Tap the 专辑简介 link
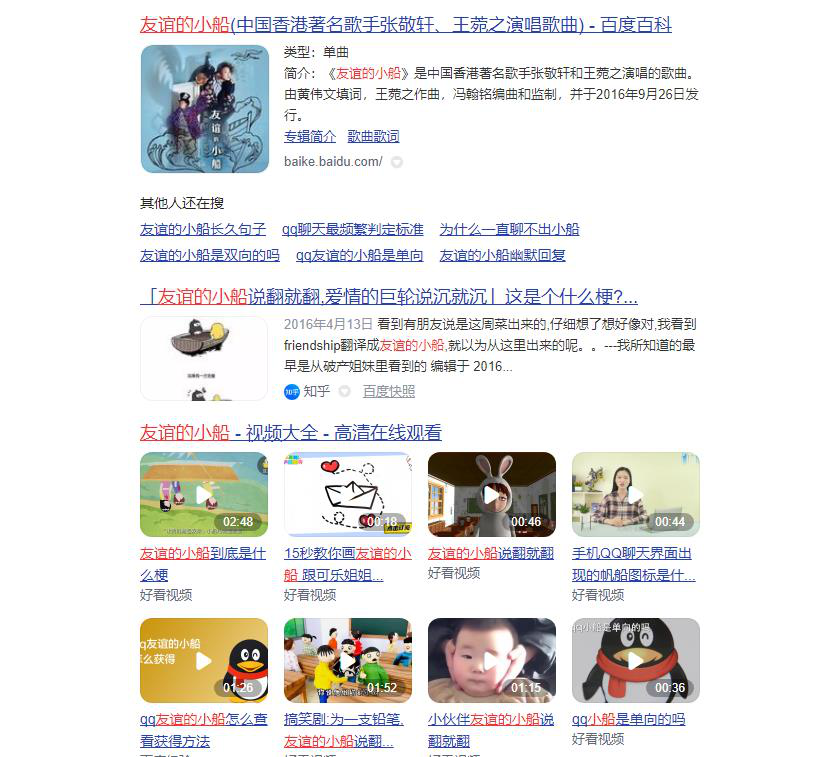The width and height of the screenshot is (820, 757). click(310, 136)
